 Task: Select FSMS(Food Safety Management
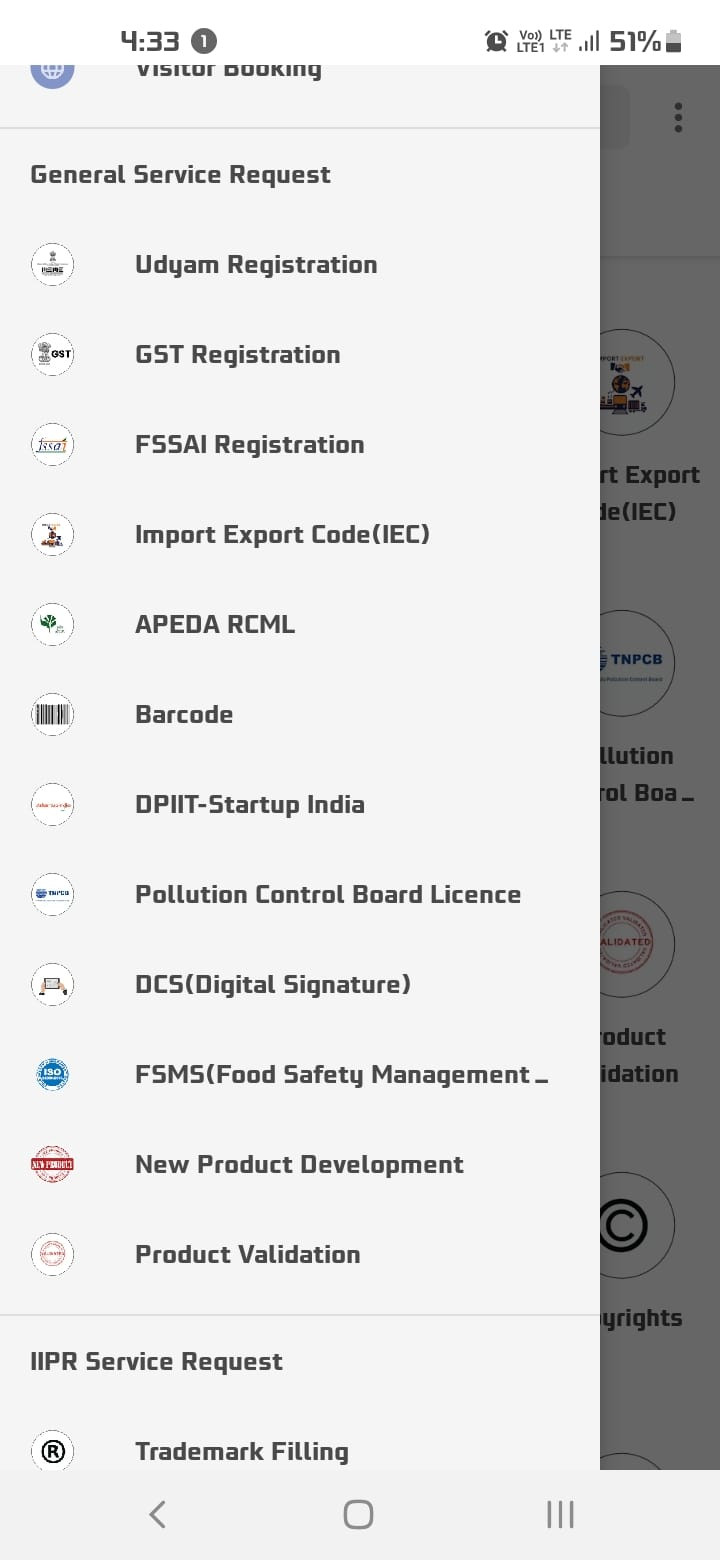point(300,1075)
